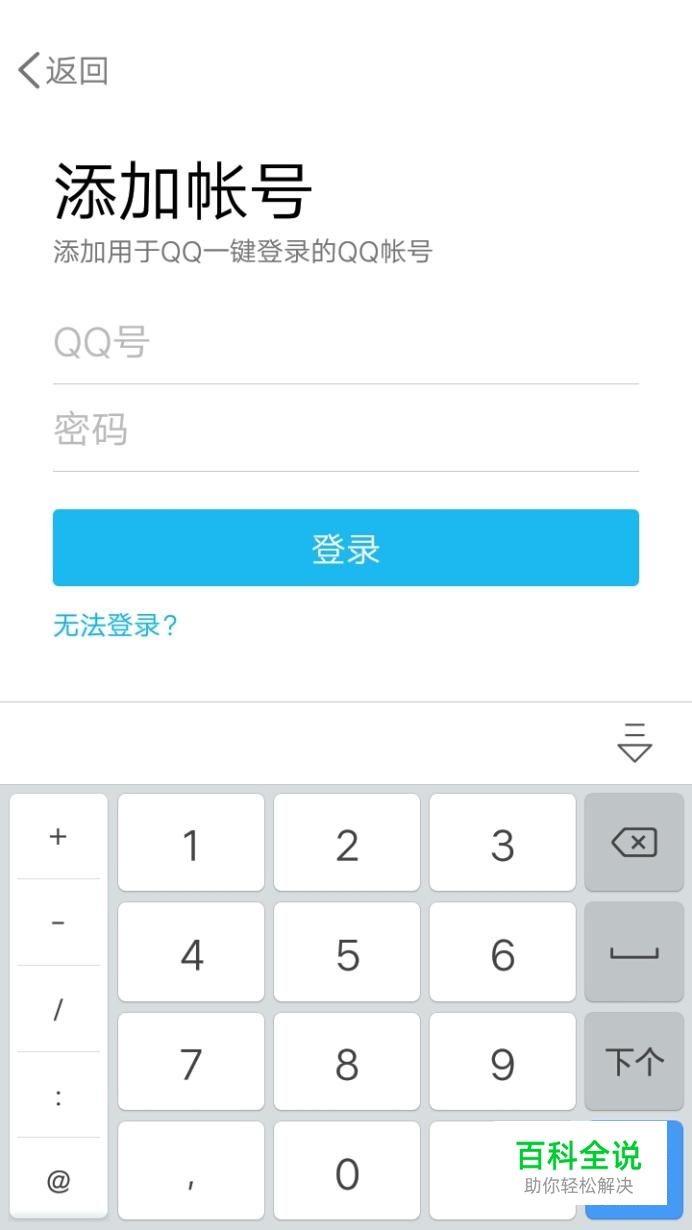The height and width of the screenshot is (1230, 692).
Task: Go back using the 返回 button
Action: [63, 71]
